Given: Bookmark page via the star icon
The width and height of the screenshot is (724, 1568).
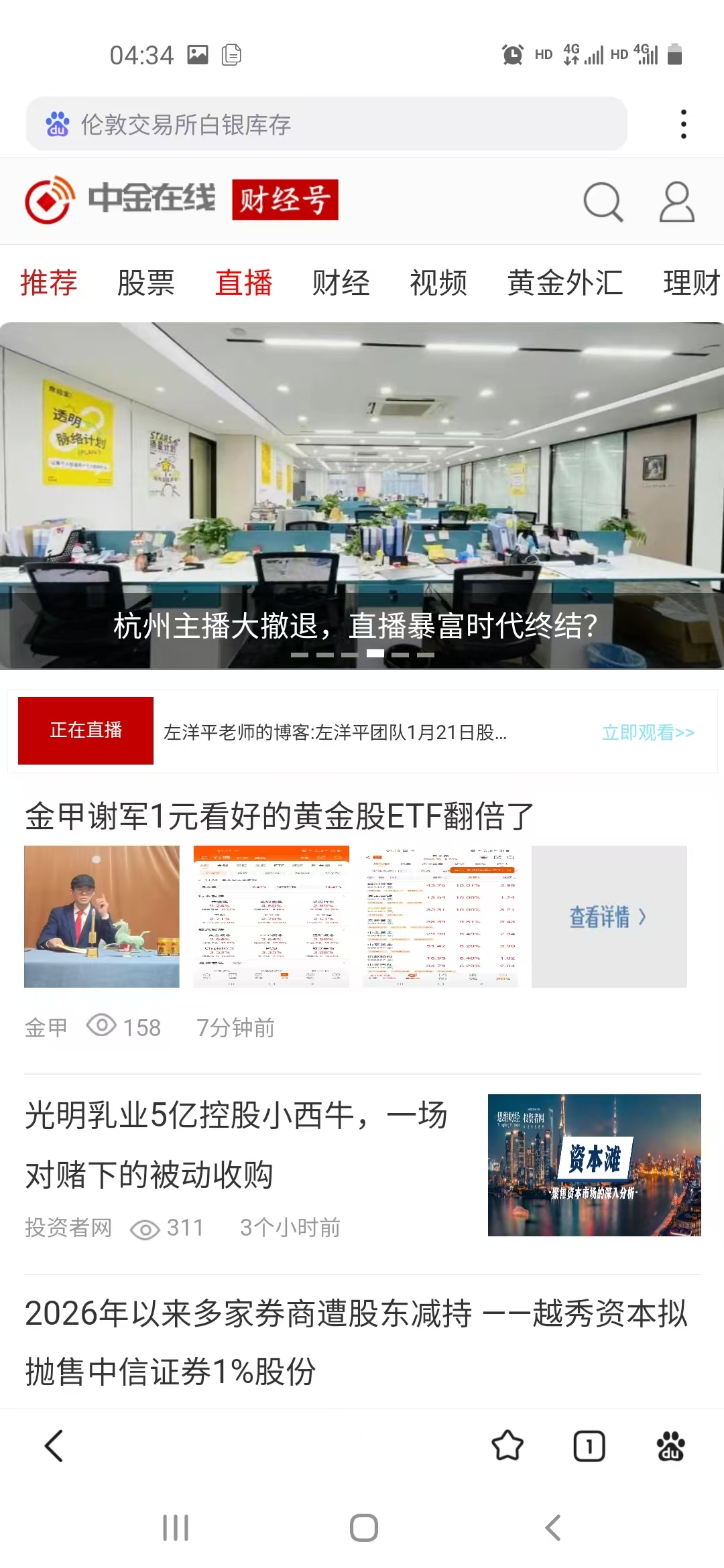Looking at the screenshot, I should point(507,1445).
